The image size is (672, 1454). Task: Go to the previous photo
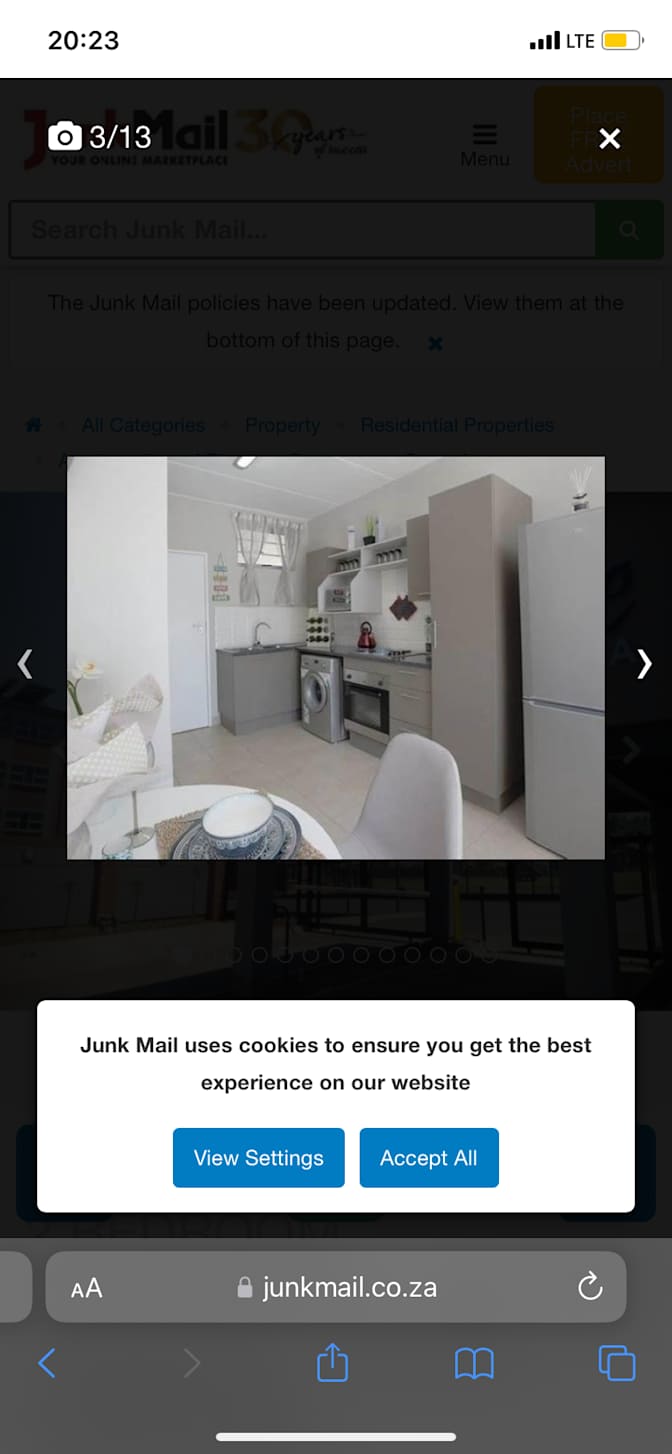[x=26, y=664]
